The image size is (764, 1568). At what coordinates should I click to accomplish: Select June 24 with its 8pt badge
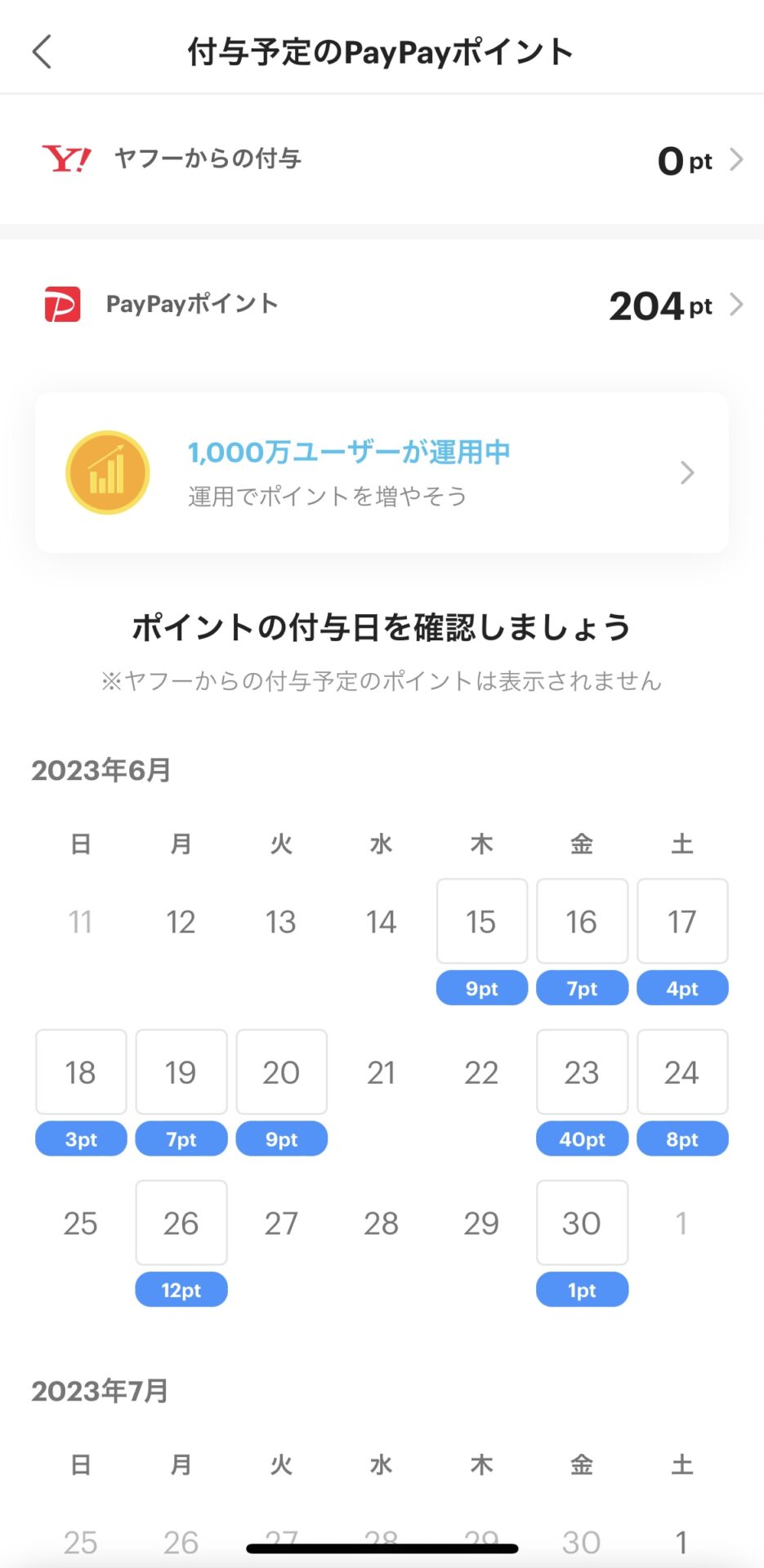pyautogui.click(x=682, y=1072)
